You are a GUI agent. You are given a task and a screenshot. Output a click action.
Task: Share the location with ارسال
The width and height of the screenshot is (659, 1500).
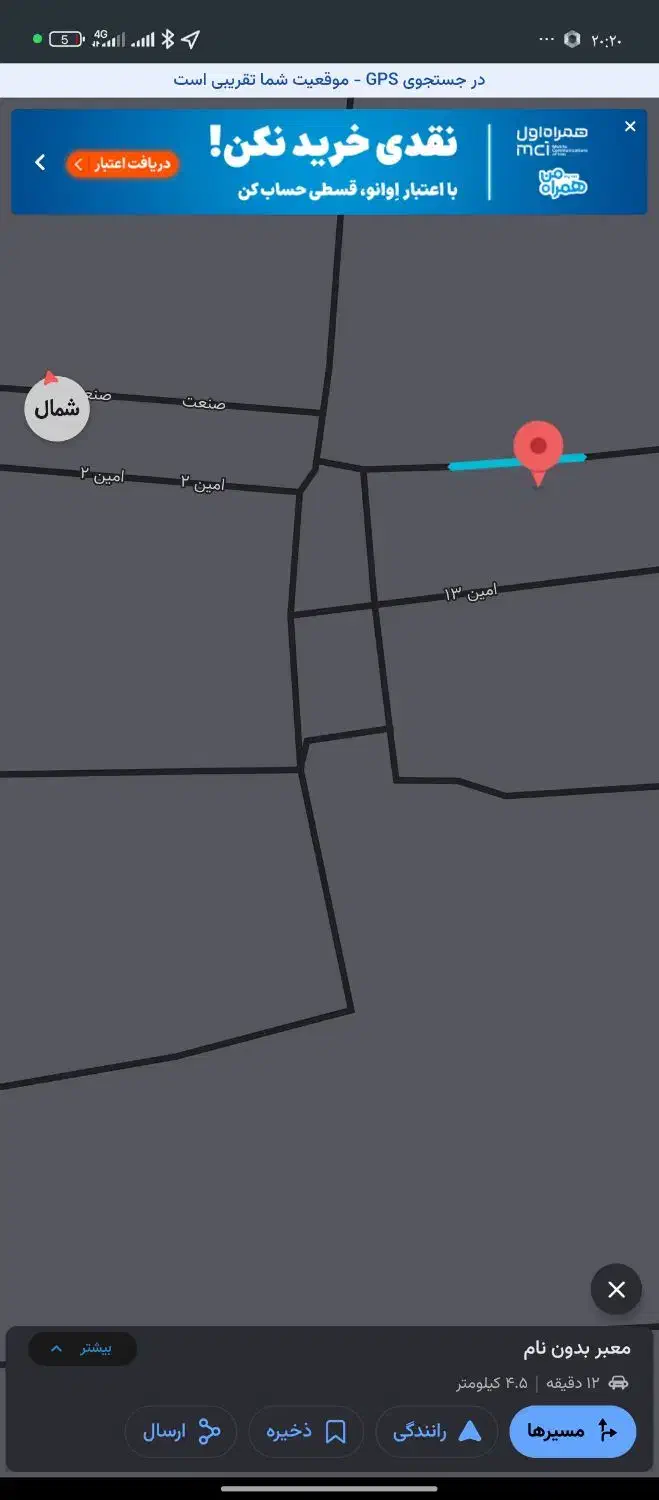pyautogui.click(x=181, y=1431)
